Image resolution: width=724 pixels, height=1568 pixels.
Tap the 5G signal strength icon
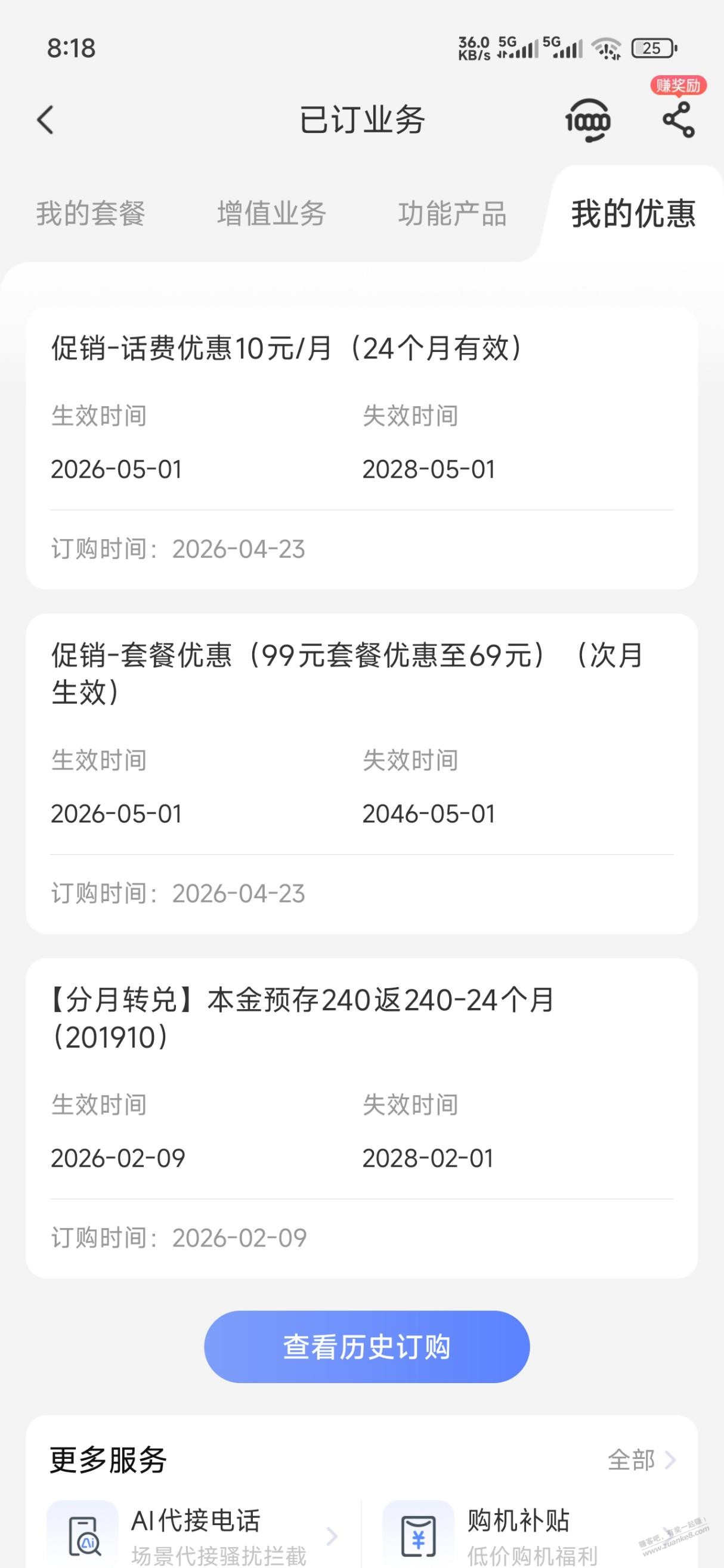pyautogui.click(x=520, y=48)
